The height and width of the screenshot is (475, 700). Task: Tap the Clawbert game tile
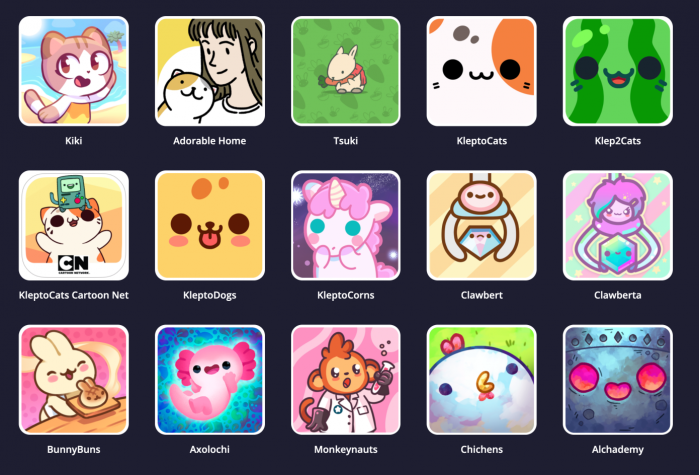pos(482,225)
